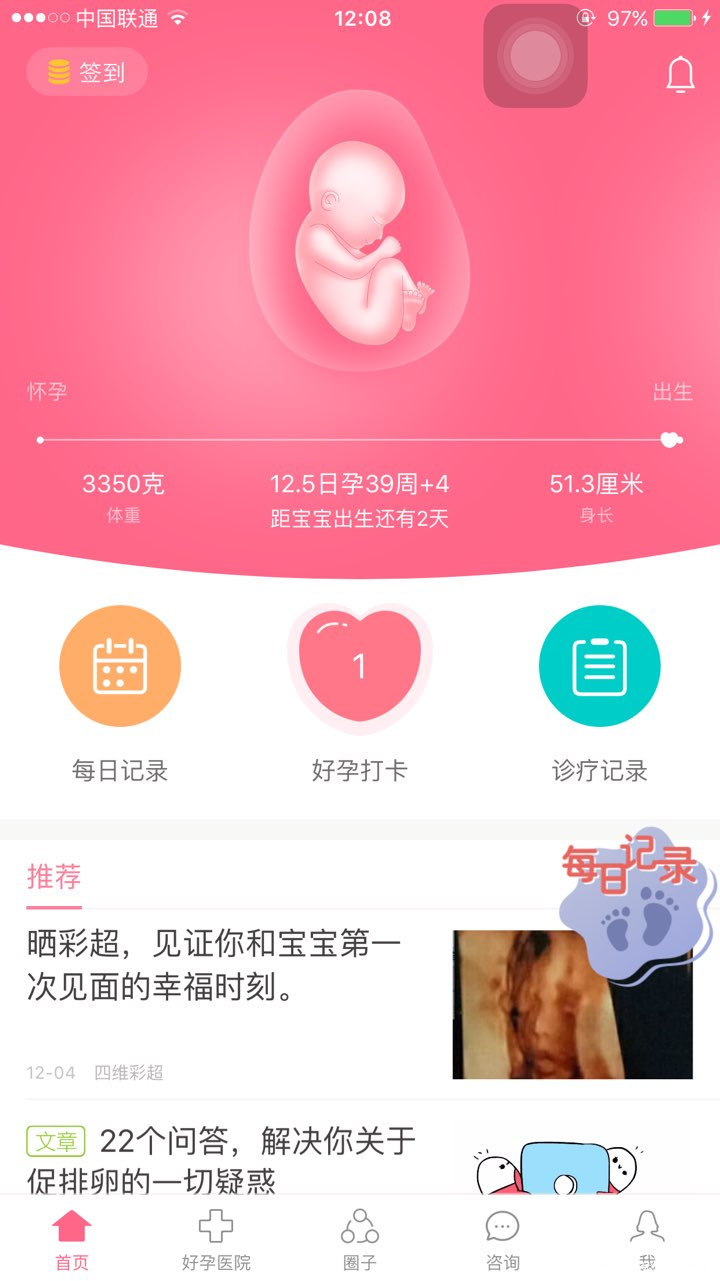
Task: Open 诊疗记录 clipboard icon
Action: (599, 664)
